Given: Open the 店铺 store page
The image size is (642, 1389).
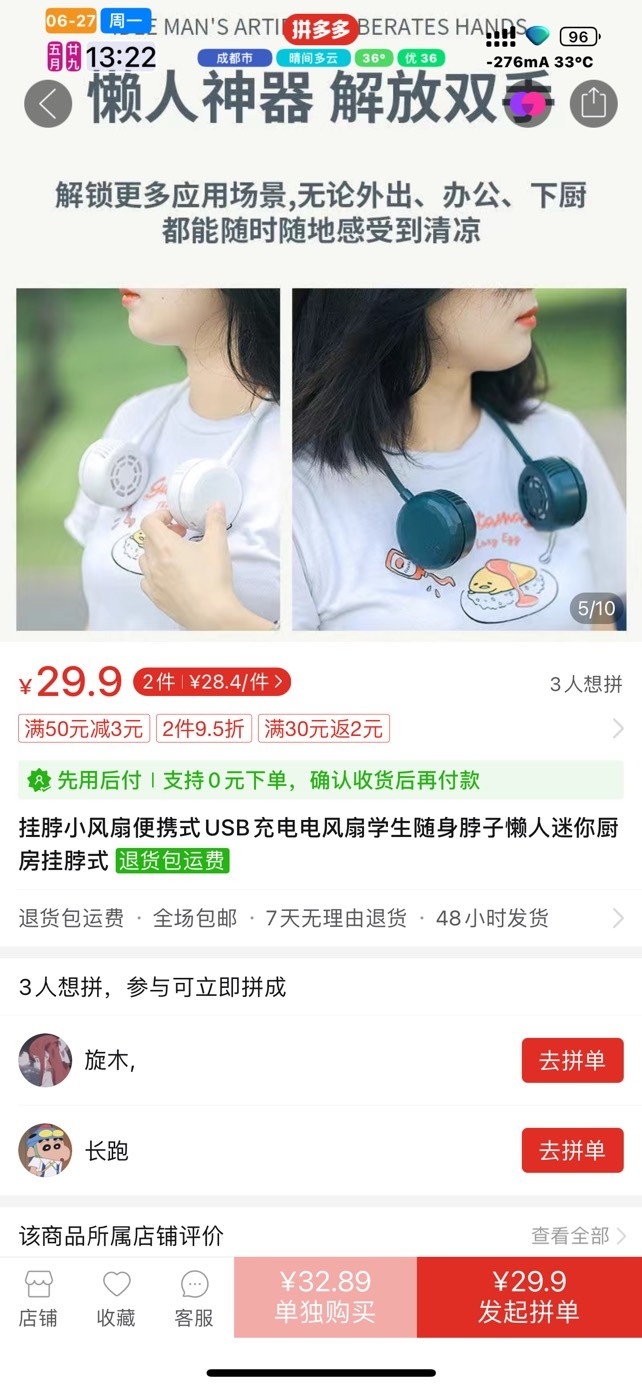Looking at the screenshot, I should (38, 1299).
